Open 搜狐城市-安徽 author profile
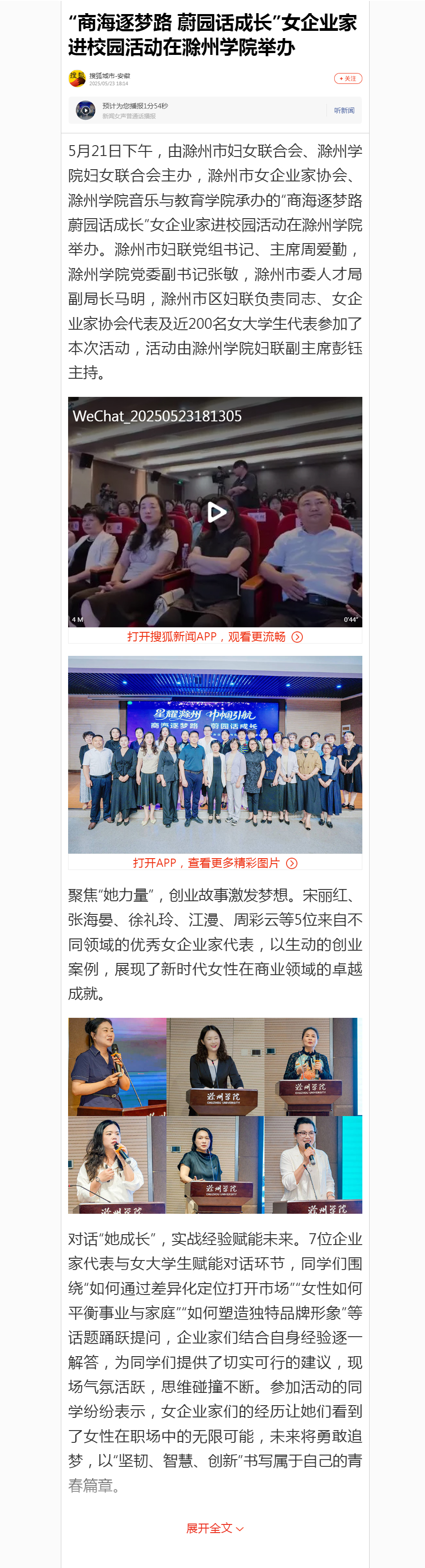This screenshot has width=425, height=1568. click(x=109, y=76)
